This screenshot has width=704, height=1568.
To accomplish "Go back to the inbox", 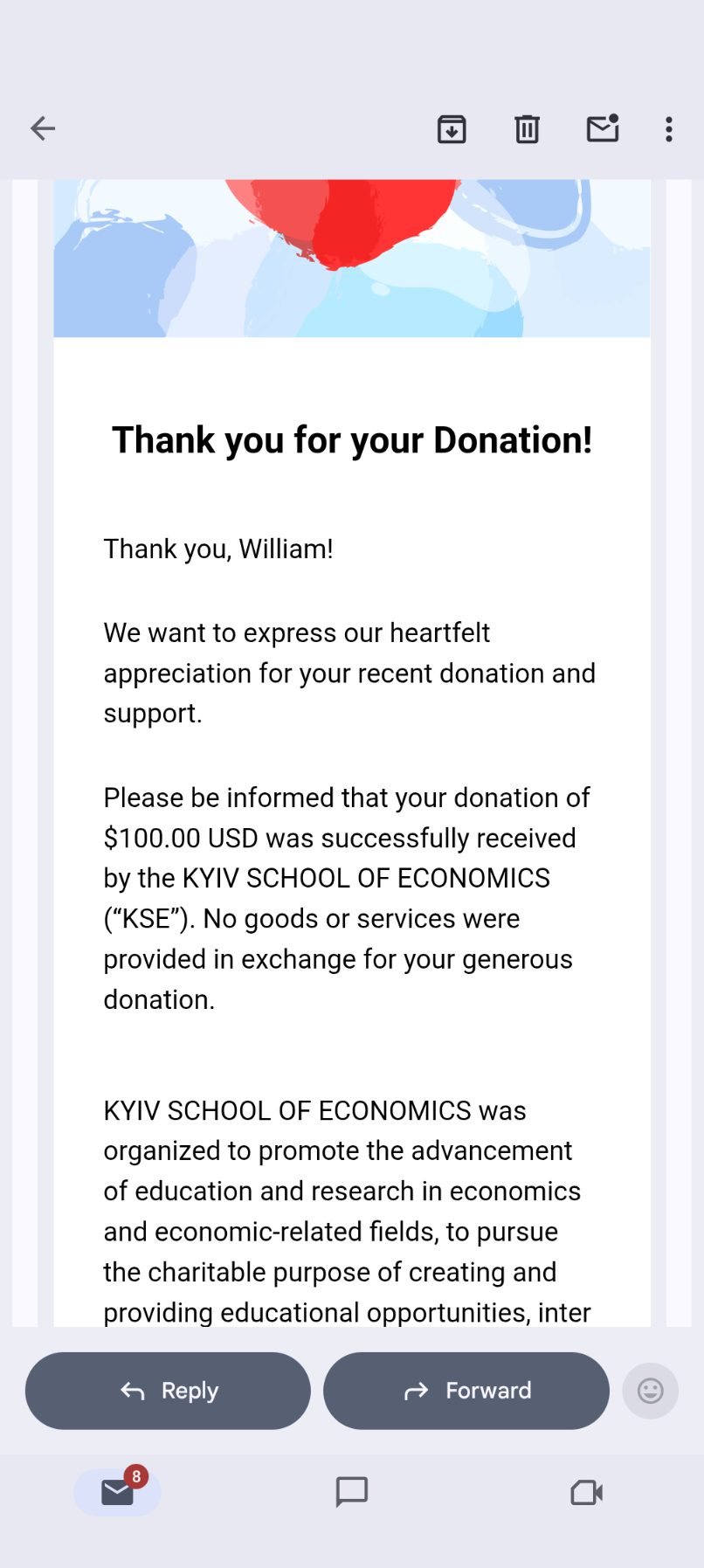I will point(43,128).
